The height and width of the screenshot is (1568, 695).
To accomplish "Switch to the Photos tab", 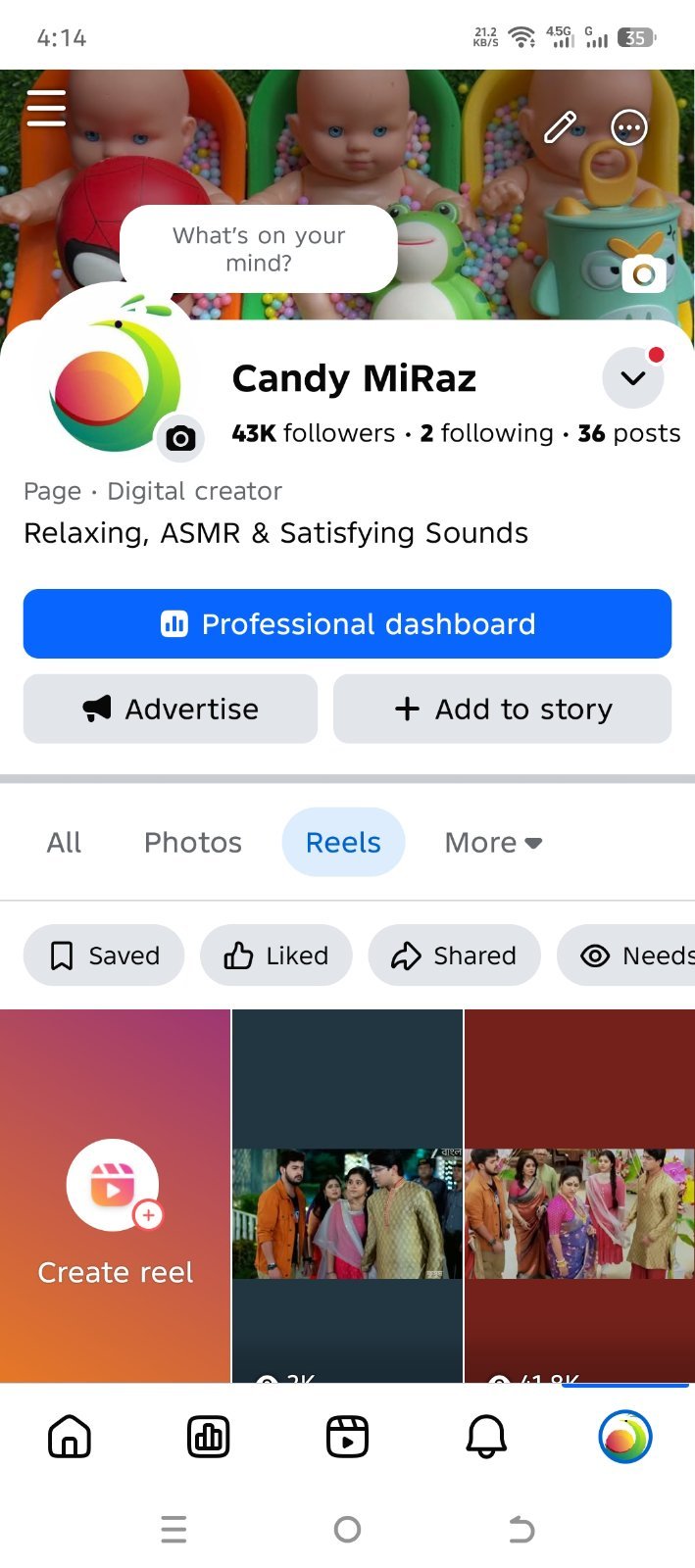I will pyautogui.click(x=193, y=843).
